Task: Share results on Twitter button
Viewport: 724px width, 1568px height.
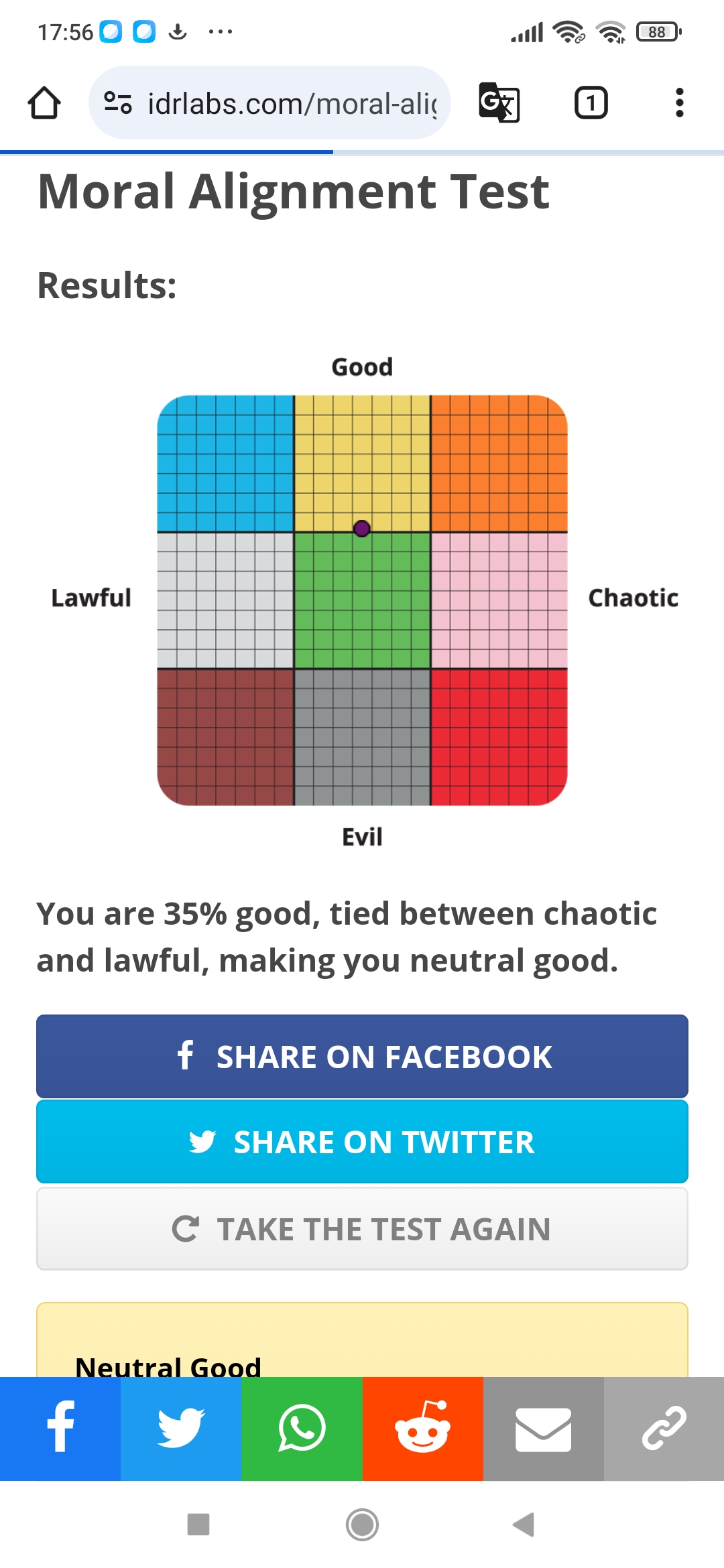Action: (x=362, y=1142)
